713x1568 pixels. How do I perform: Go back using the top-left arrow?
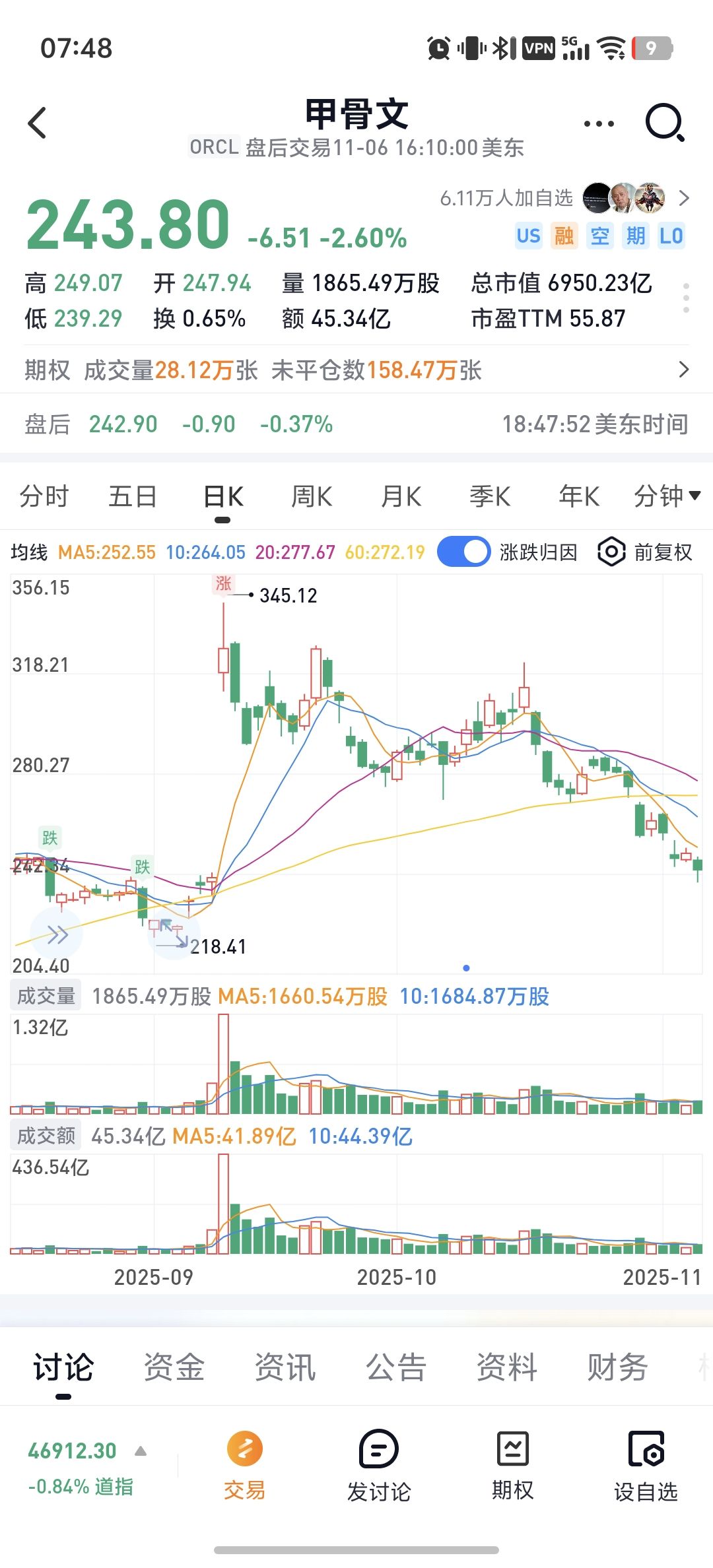click(38, 123)
